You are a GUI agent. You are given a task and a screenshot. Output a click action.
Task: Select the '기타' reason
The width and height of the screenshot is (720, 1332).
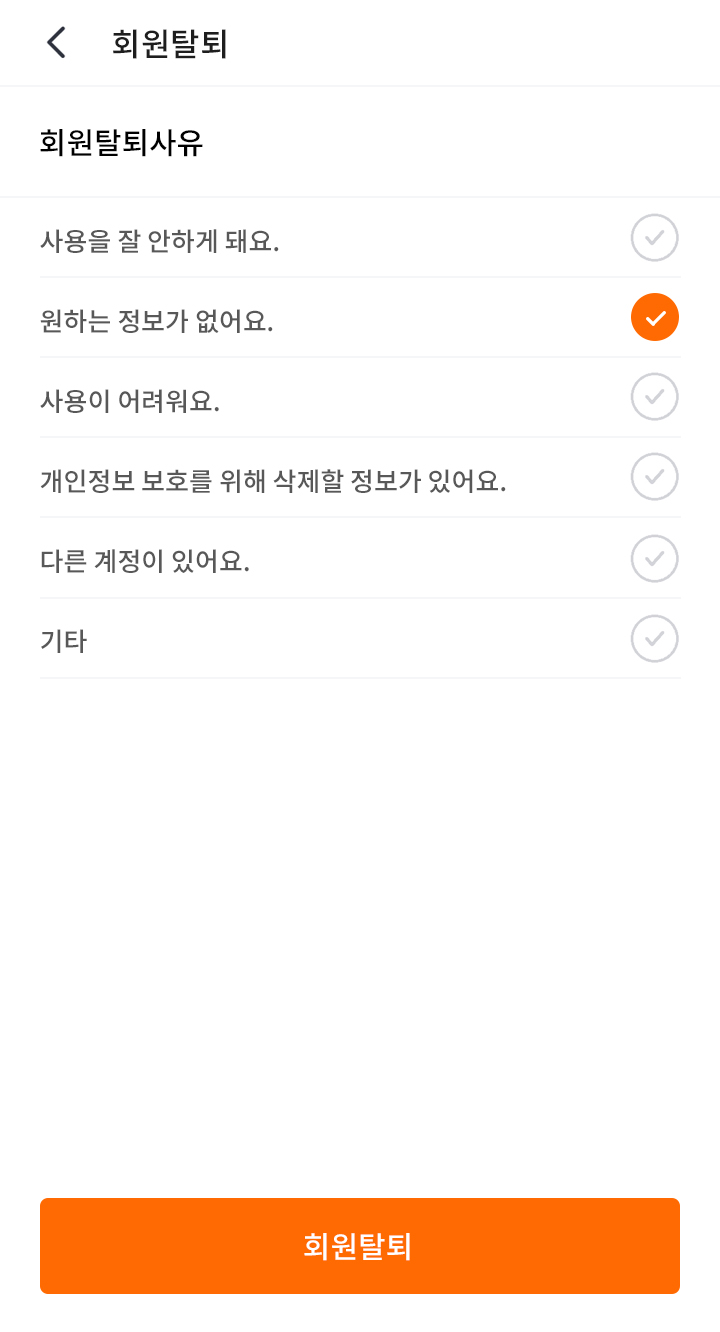(654, 638)
